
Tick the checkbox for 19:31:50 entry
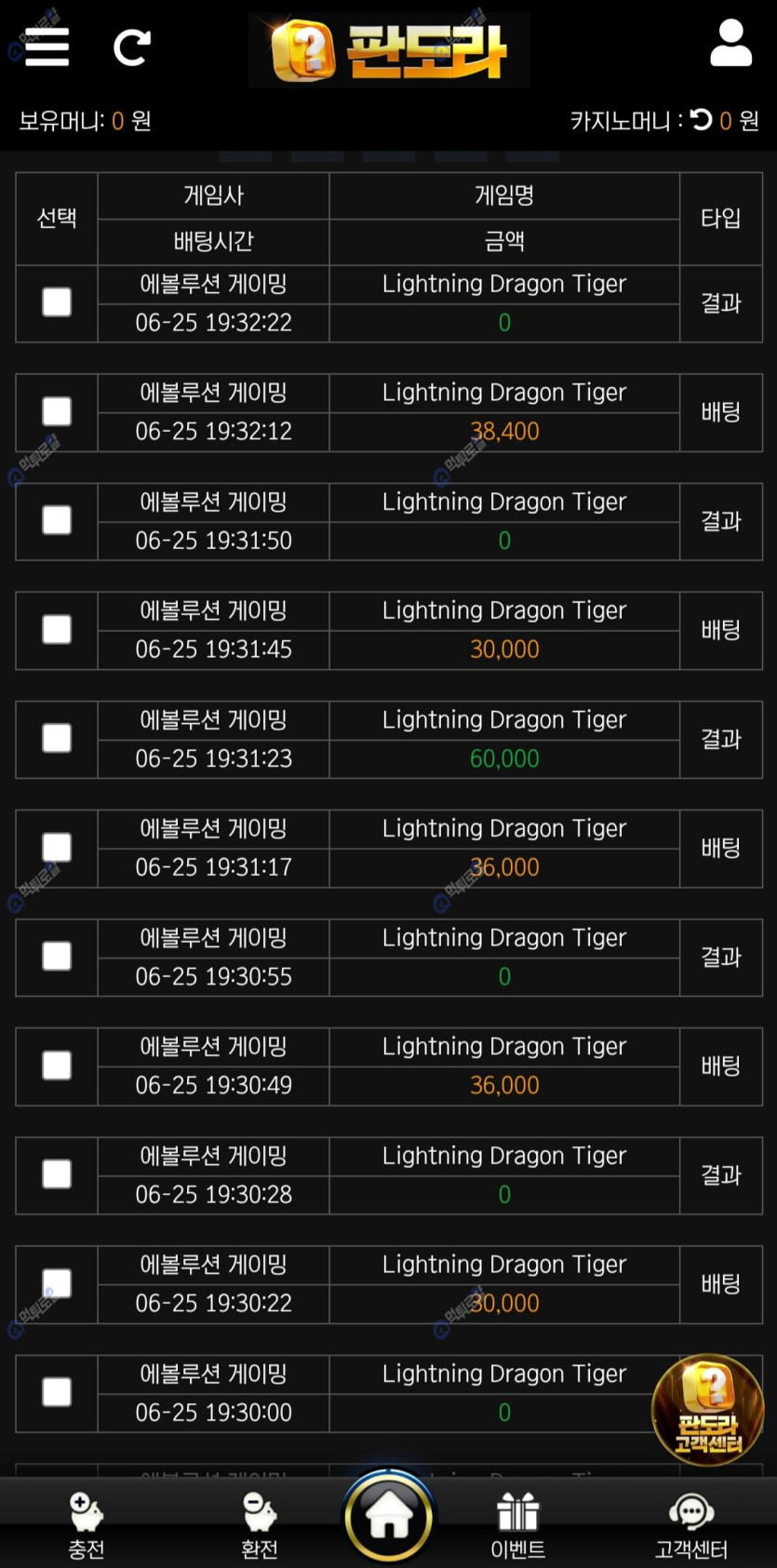click(x=57, y=520)
